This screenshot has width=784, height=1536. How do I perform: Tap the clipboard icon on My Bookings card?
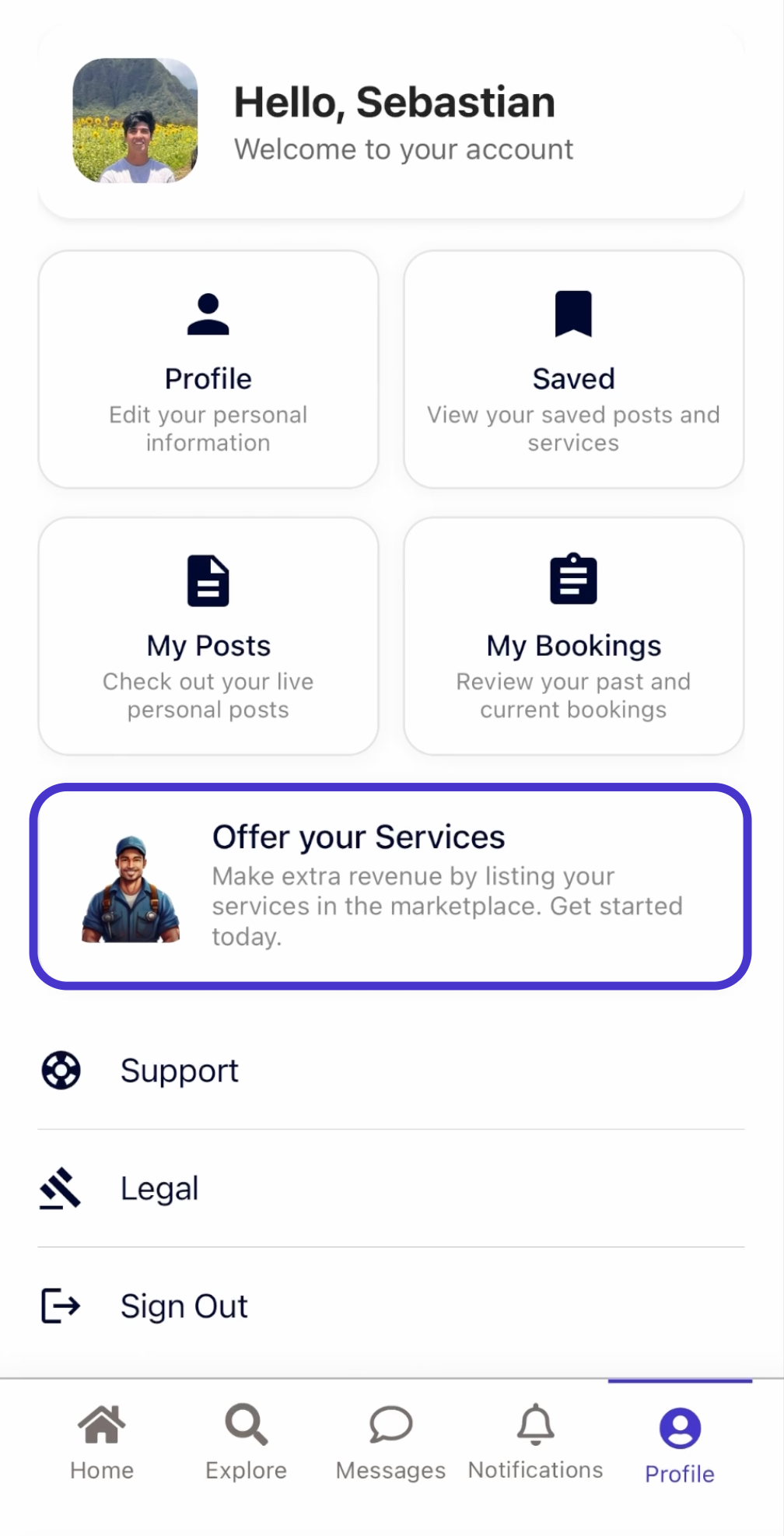573,579
